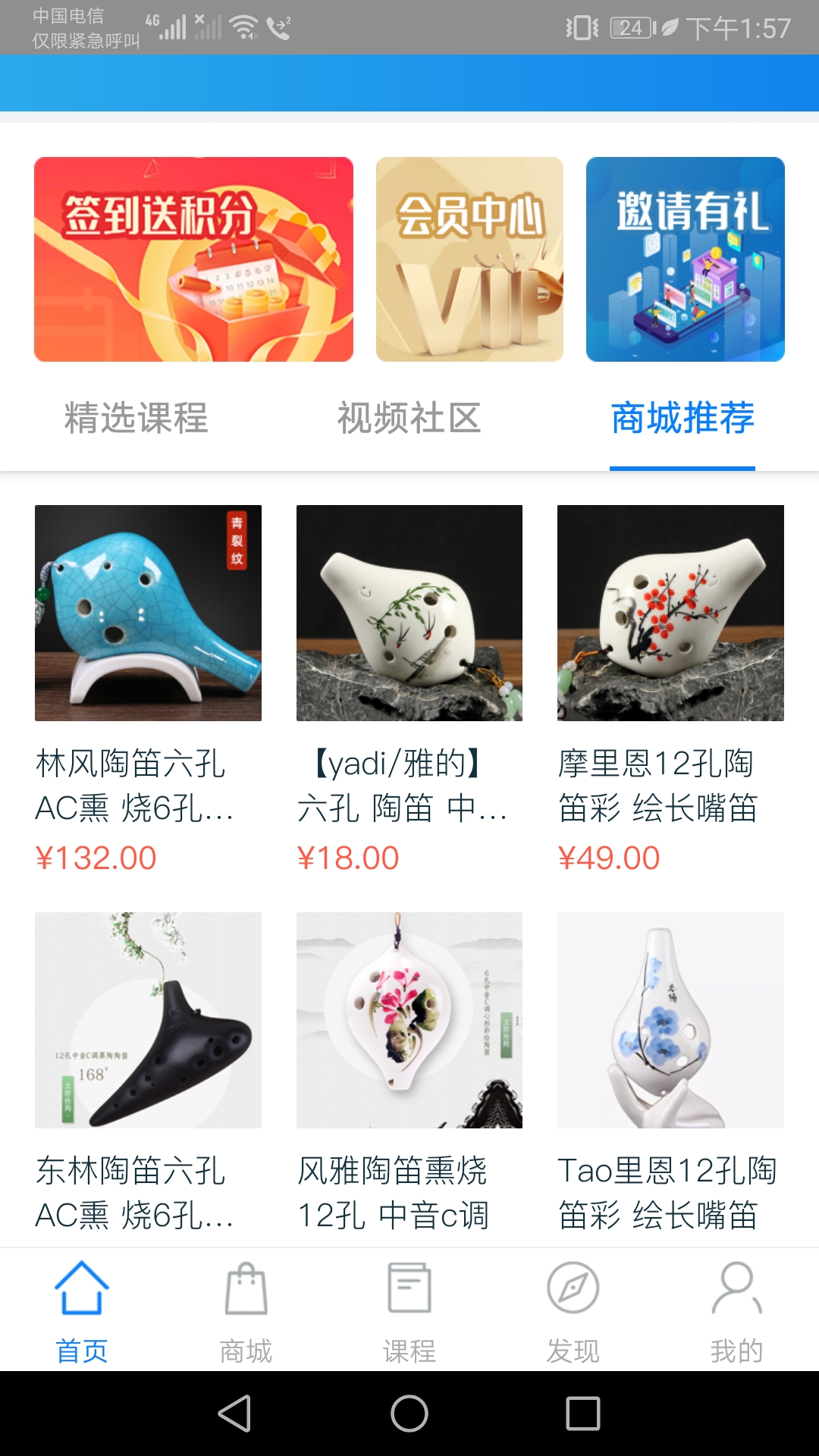This screenshot has height=1456, width=819.
Task: Open the 首页 home icon
Action: (x=82, y=1304)
